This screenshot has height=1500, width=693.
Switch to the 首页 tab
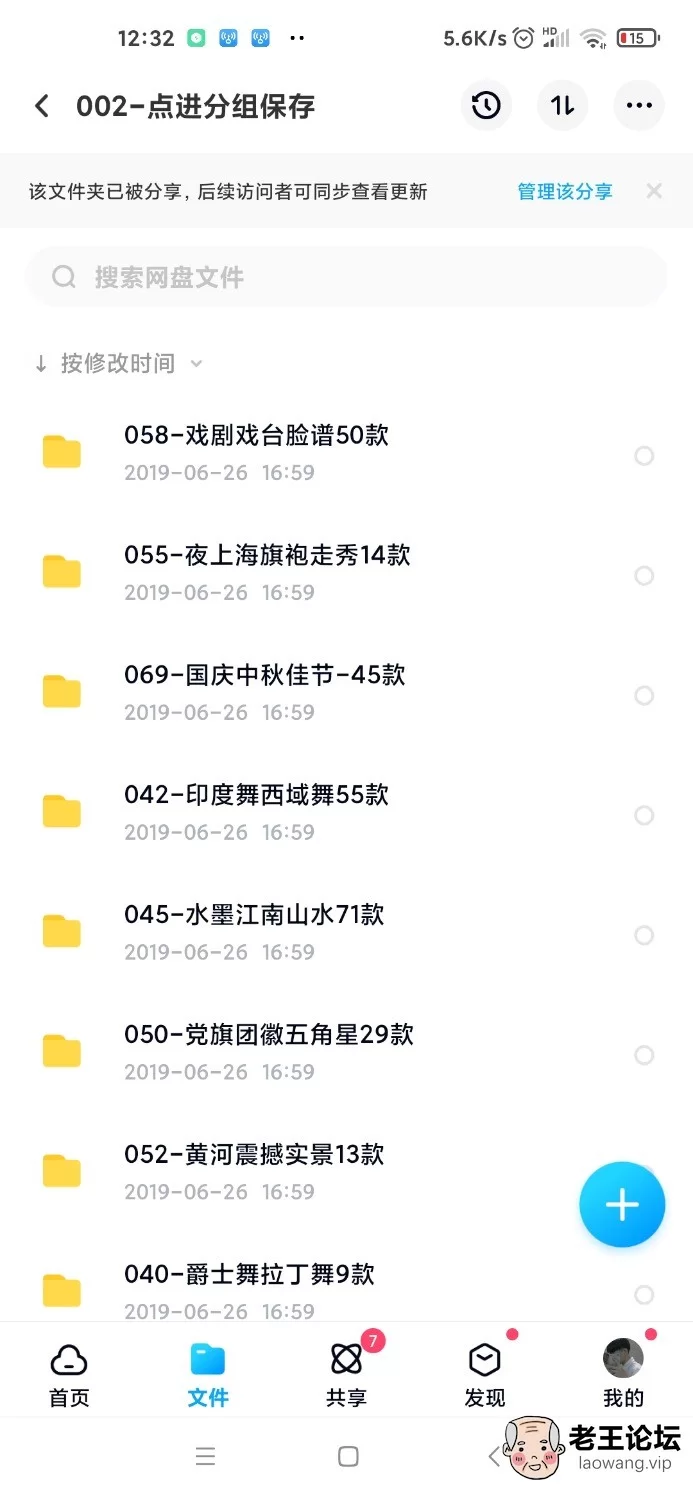69,1374
